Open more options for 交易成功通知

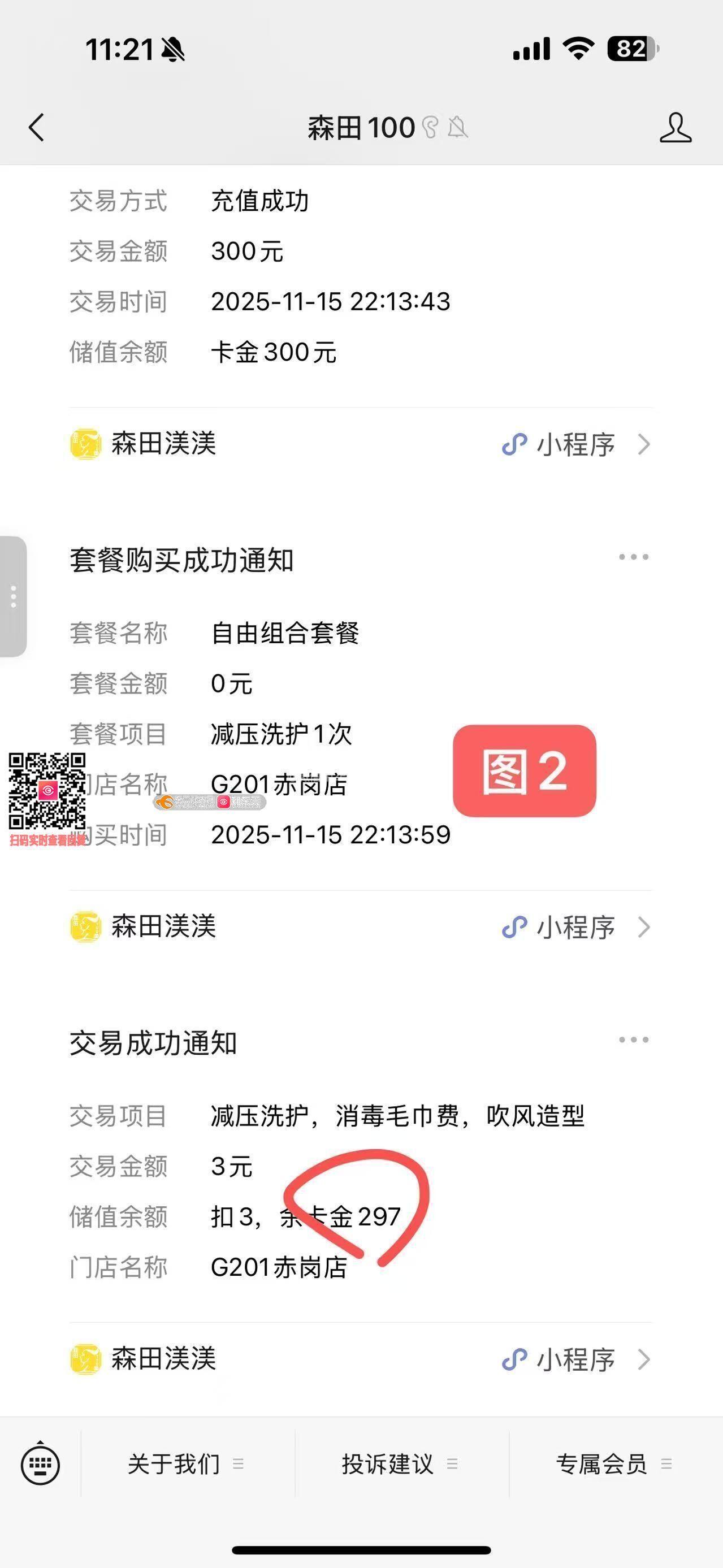633,1039
